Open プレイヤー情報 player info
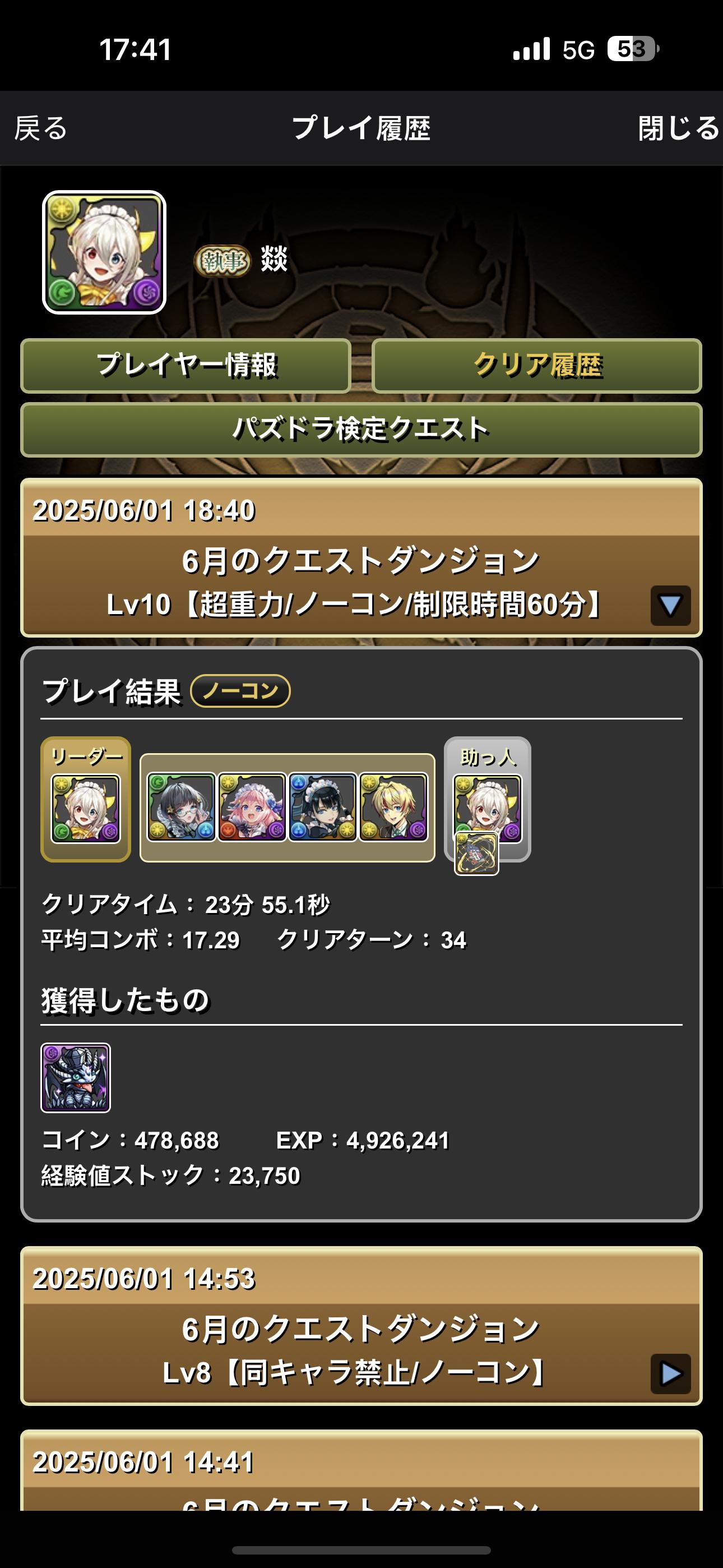The height and width of the screenshot is (1568, 723). pos(186,366)
